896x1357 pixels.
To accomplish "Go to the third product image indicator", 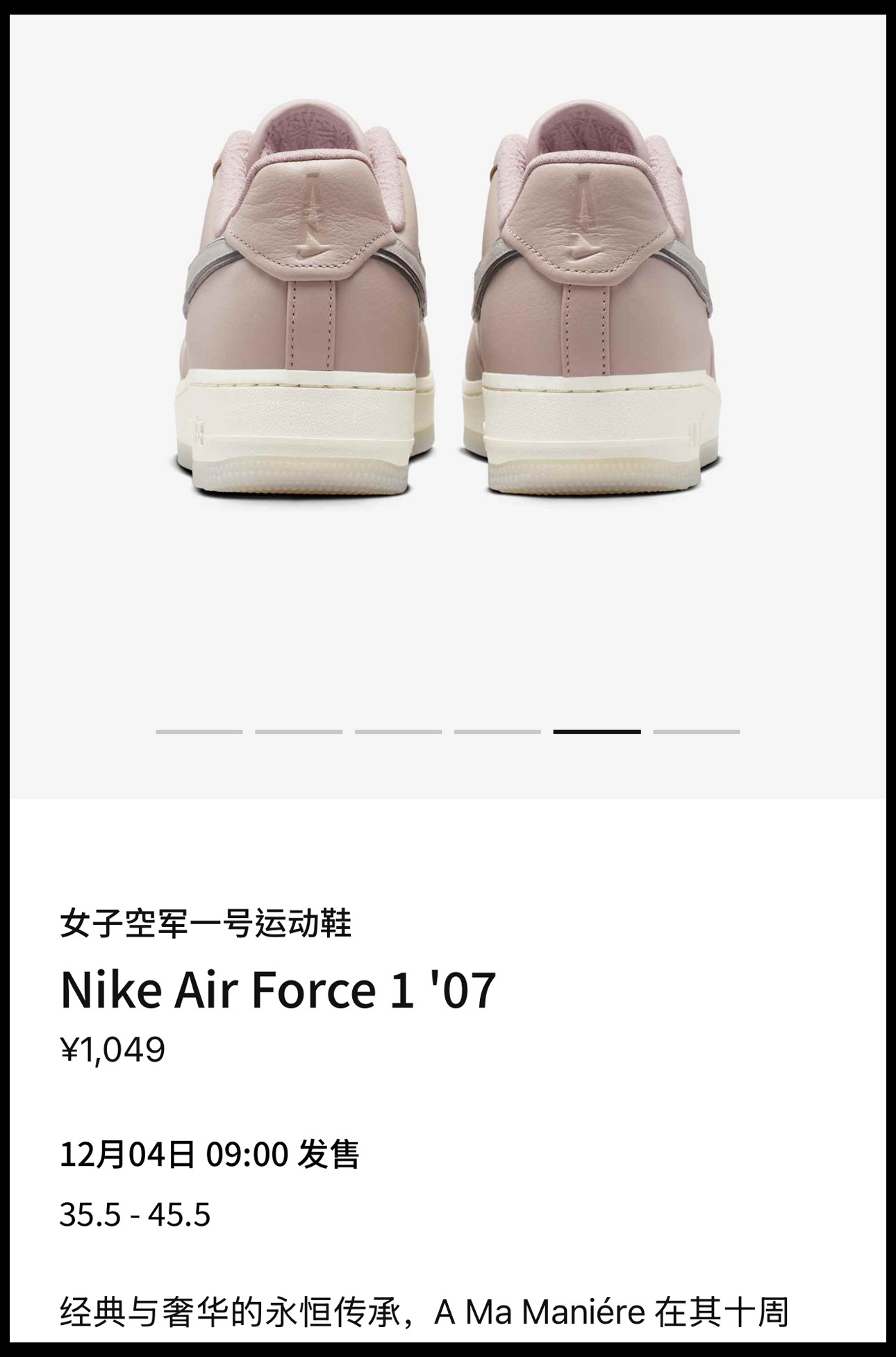I will point(398,732).
